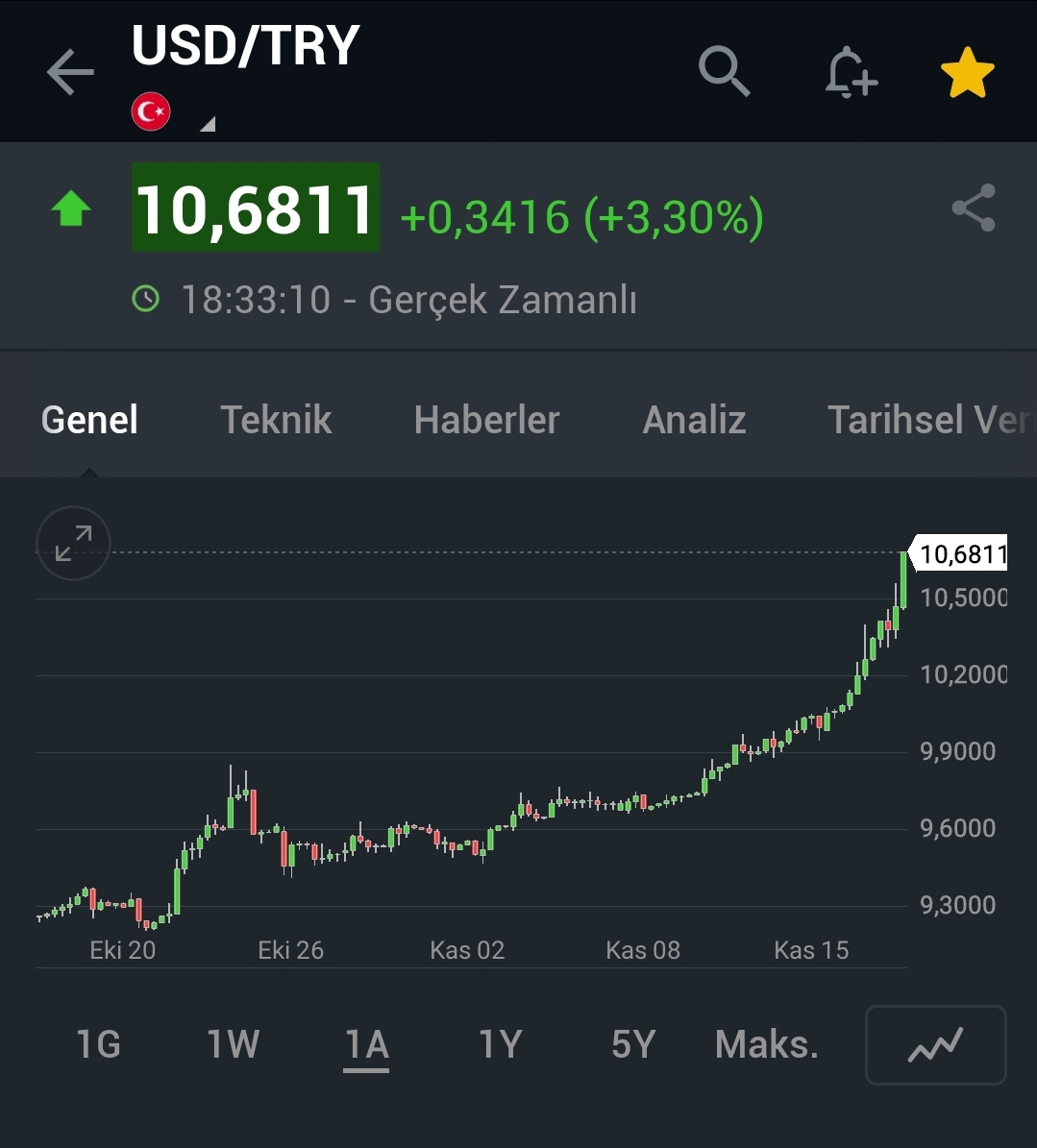Select the Genel tab
1037x1148 pixels.
point(89,420)
